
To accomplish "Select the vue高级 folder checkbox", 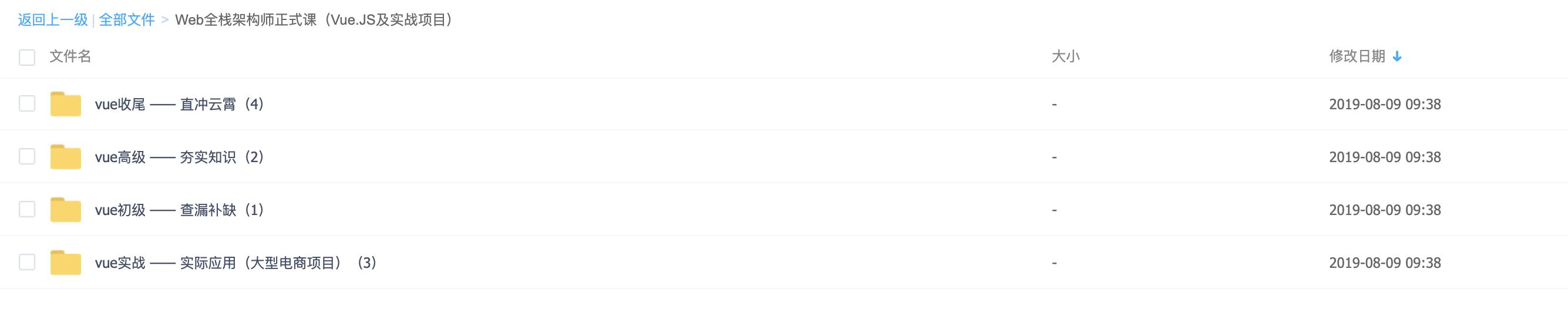I will click(27, 157).
